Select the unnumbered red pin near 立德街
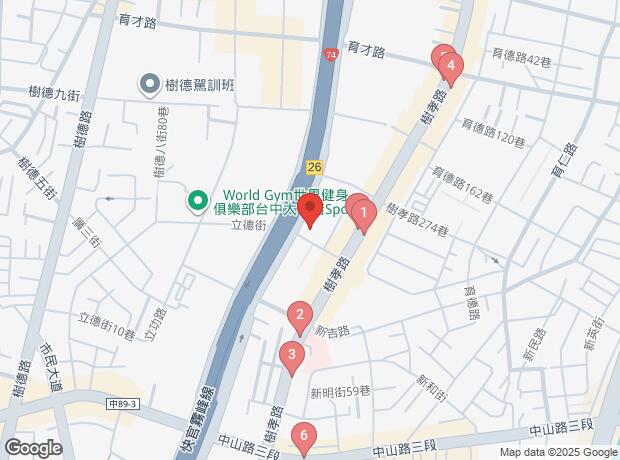Image resolution: width=620 pixels, height=460 pixels. point(310,210)
